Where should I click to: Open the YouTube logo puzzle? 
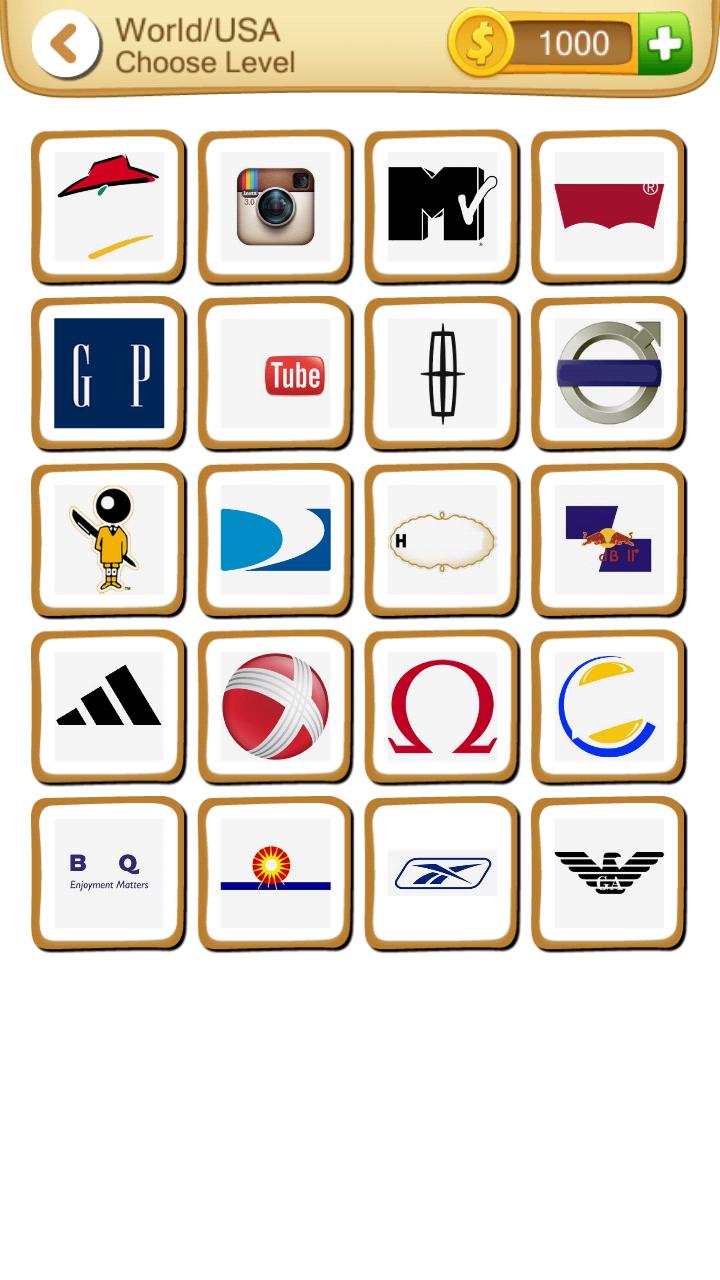tap(274, 373)
